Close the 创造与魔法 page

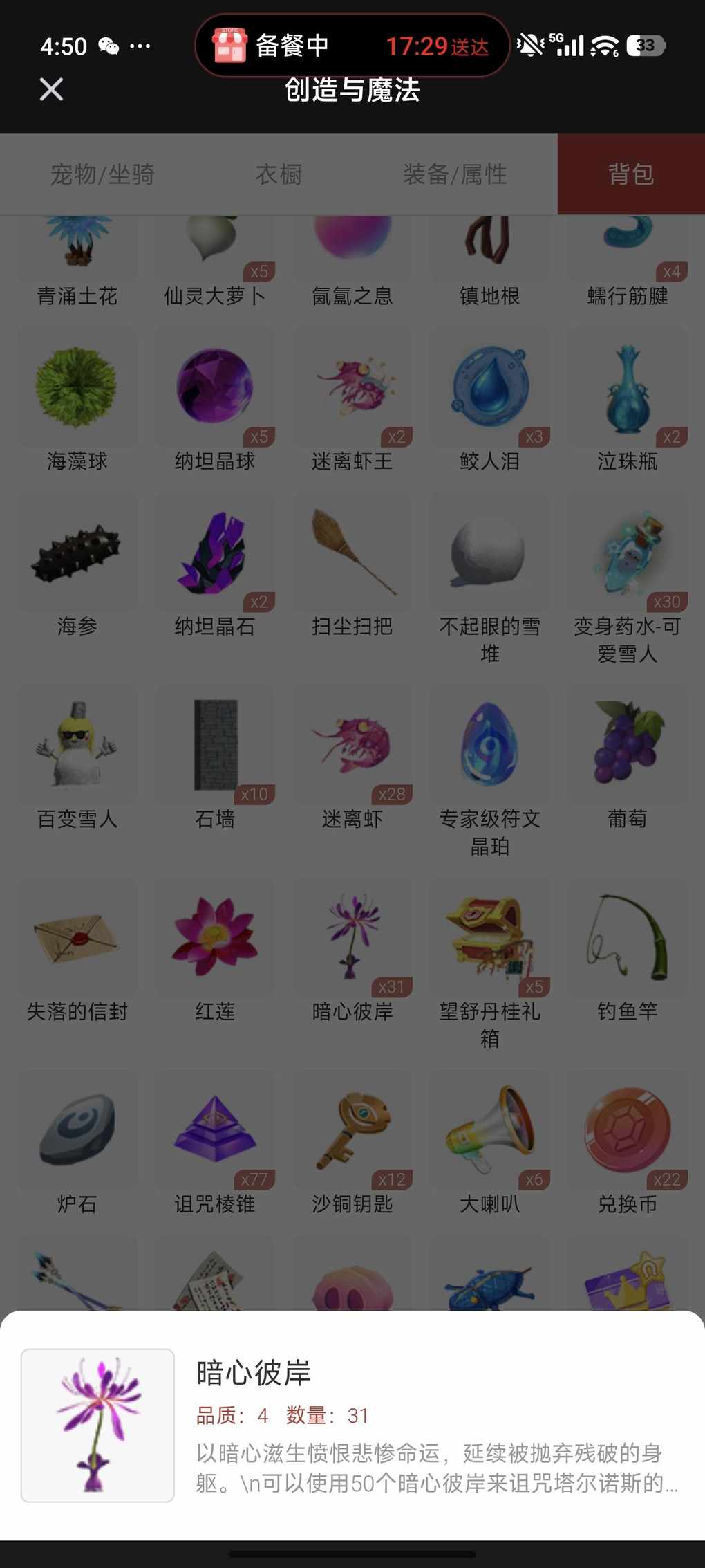51,89
